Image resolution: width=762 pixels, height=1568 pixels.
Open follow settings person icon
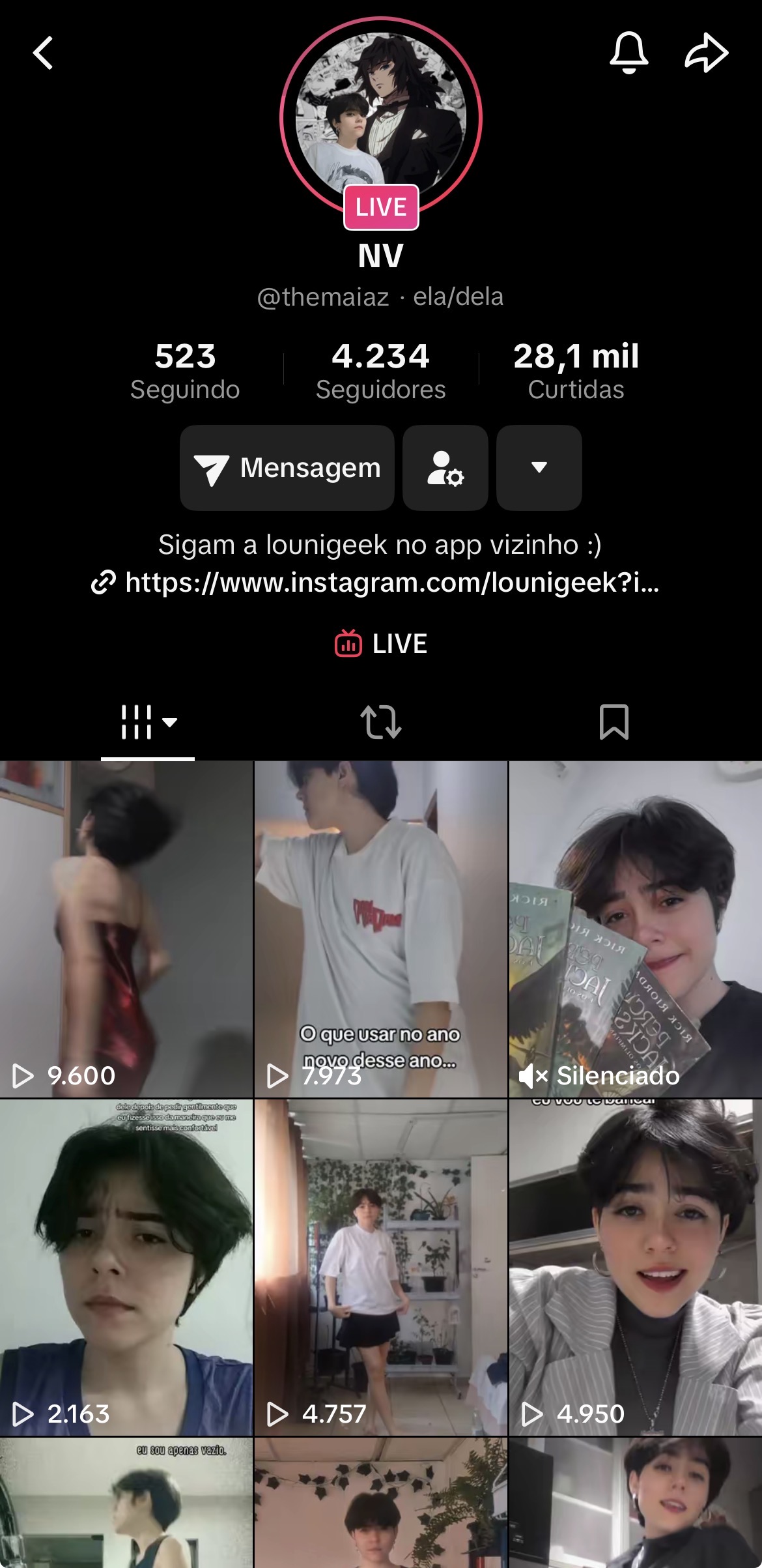(x=445, y=468)
